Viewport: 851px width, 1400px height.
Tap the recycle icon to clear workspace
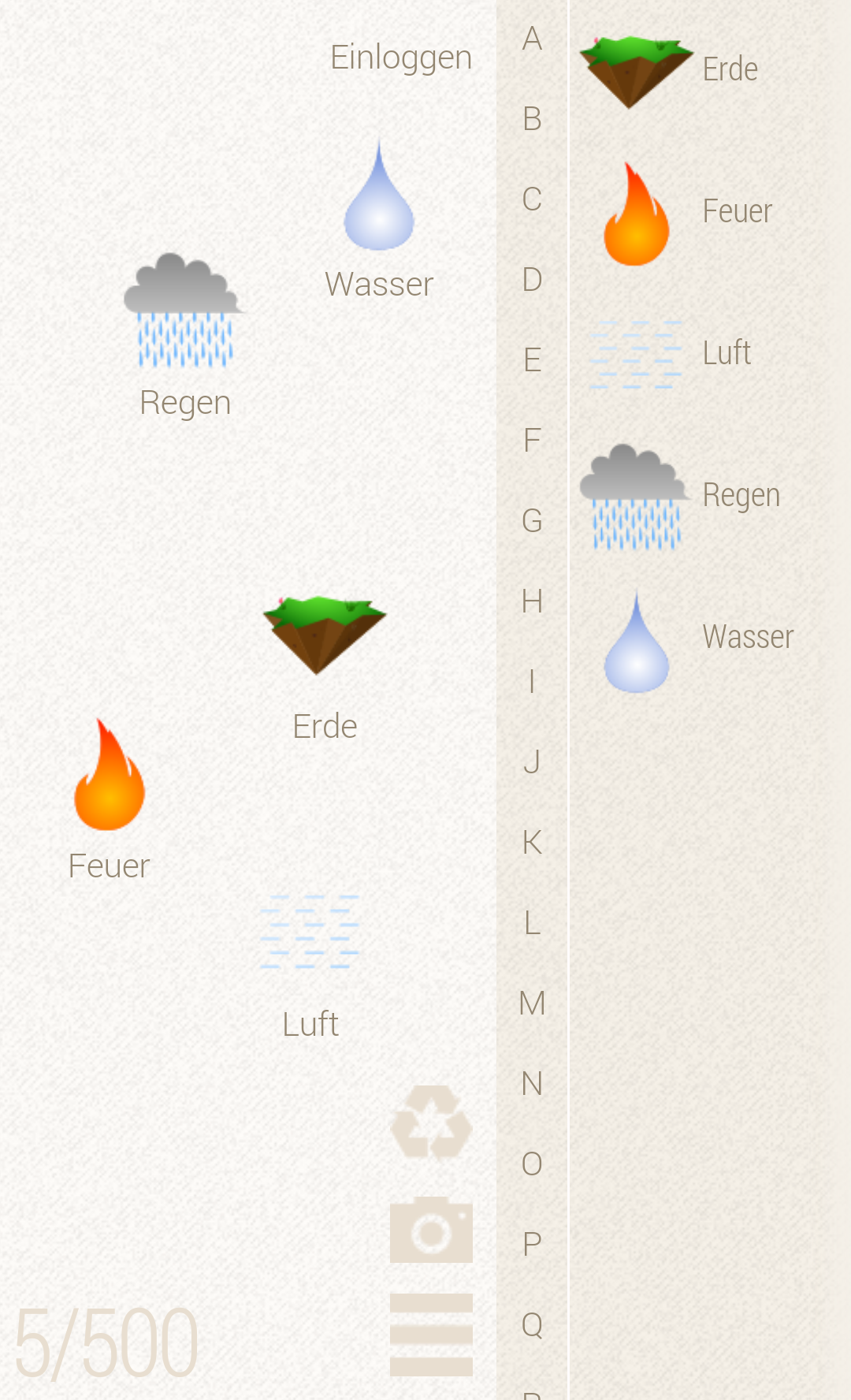pyautogui.click(x=431, y=1122)
